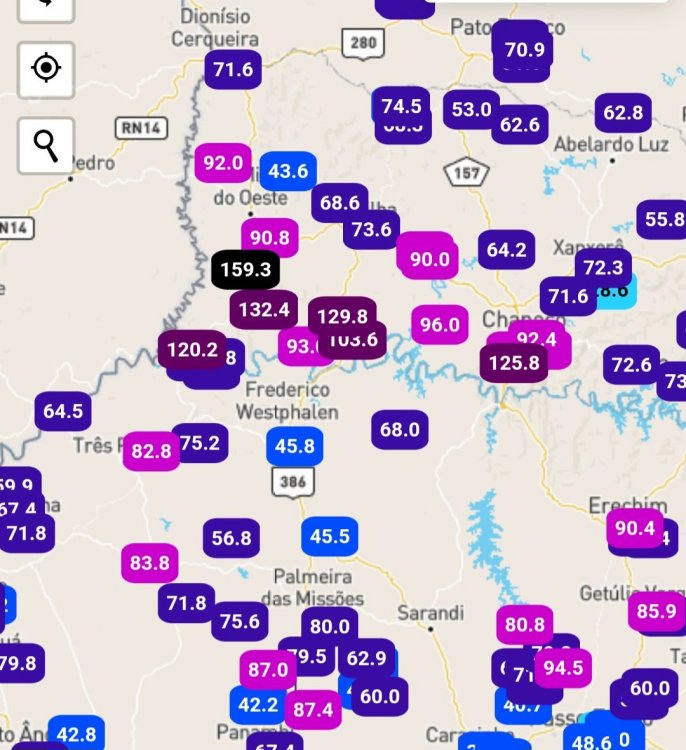Open the 83.8 magenta marker
The image size is (686, 750).
[x=150, y=563]
